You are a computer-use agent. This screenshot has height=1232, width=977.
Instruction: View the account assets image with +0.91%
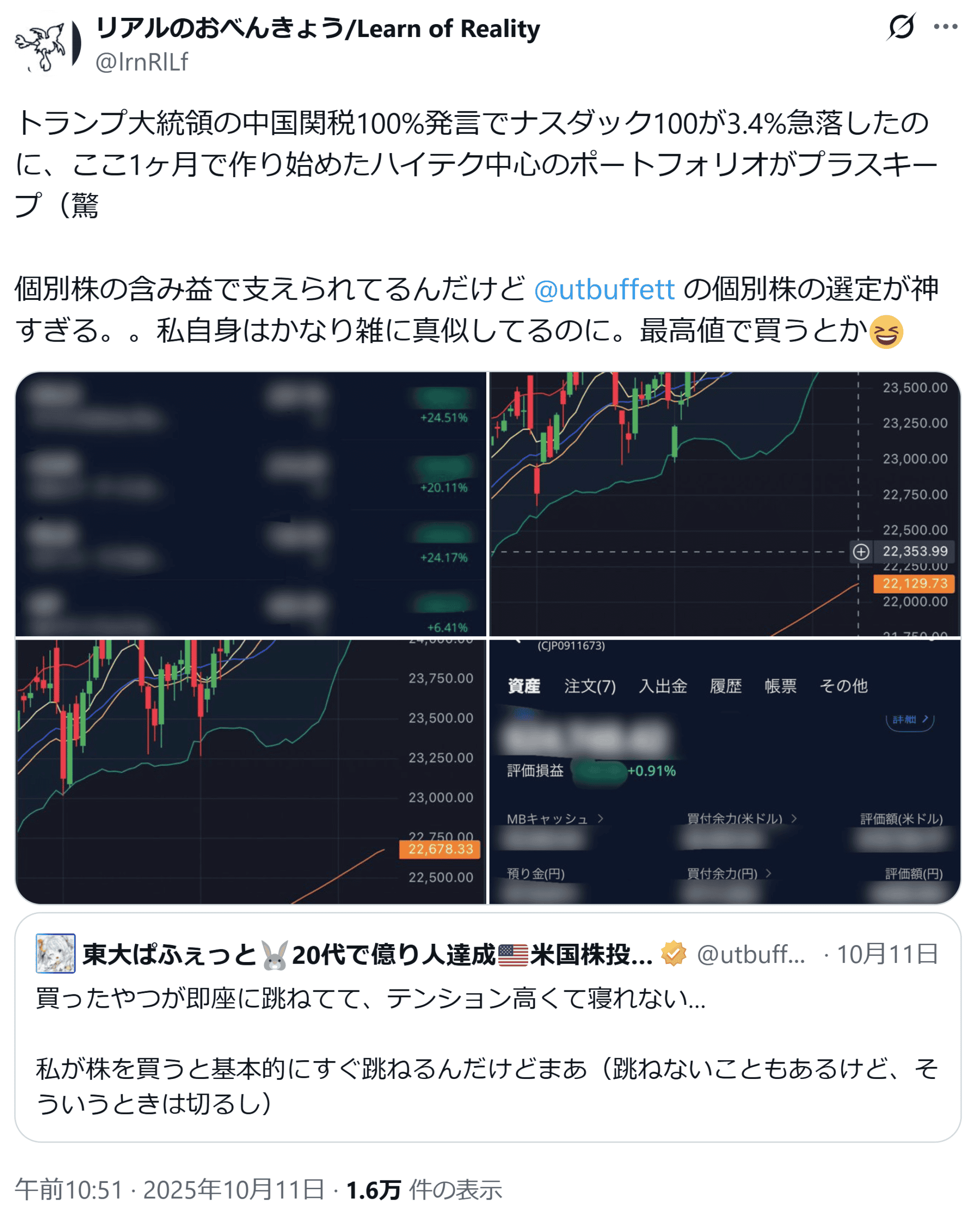coord(724,771)
